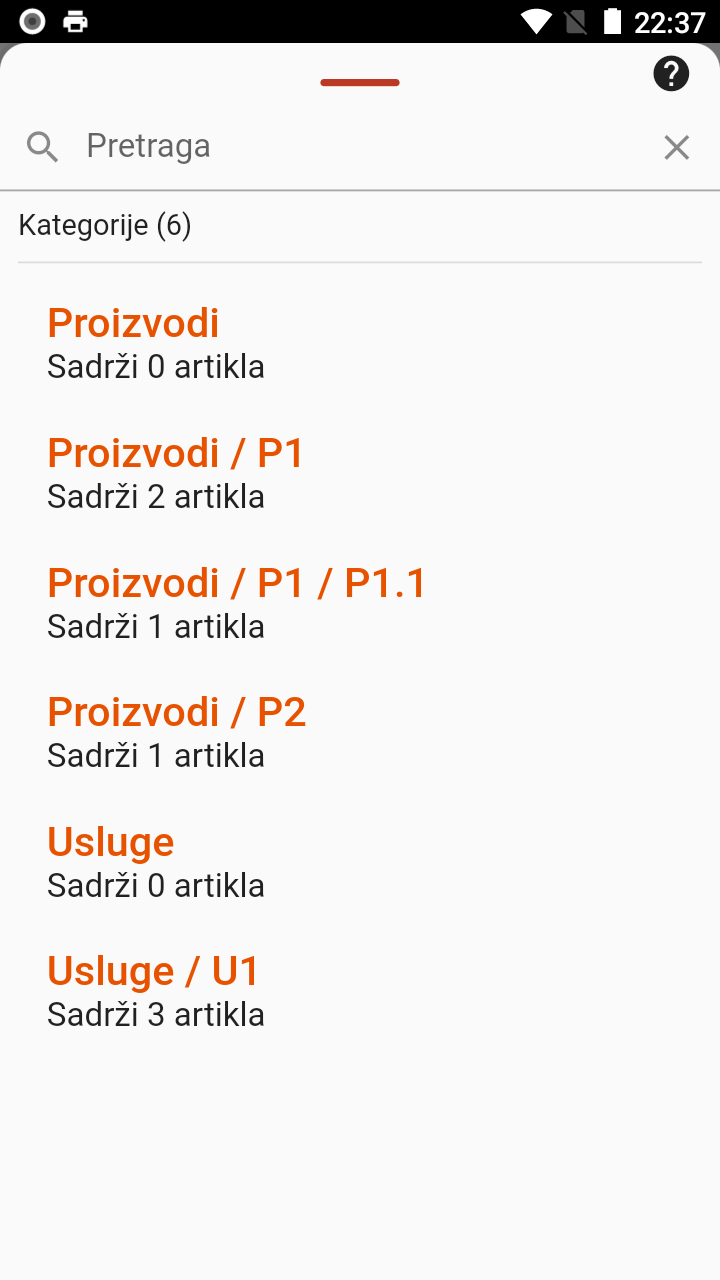This screenshot has height=1280, width=720.
Task: Clear the search using the X icon
Action: 677,147
